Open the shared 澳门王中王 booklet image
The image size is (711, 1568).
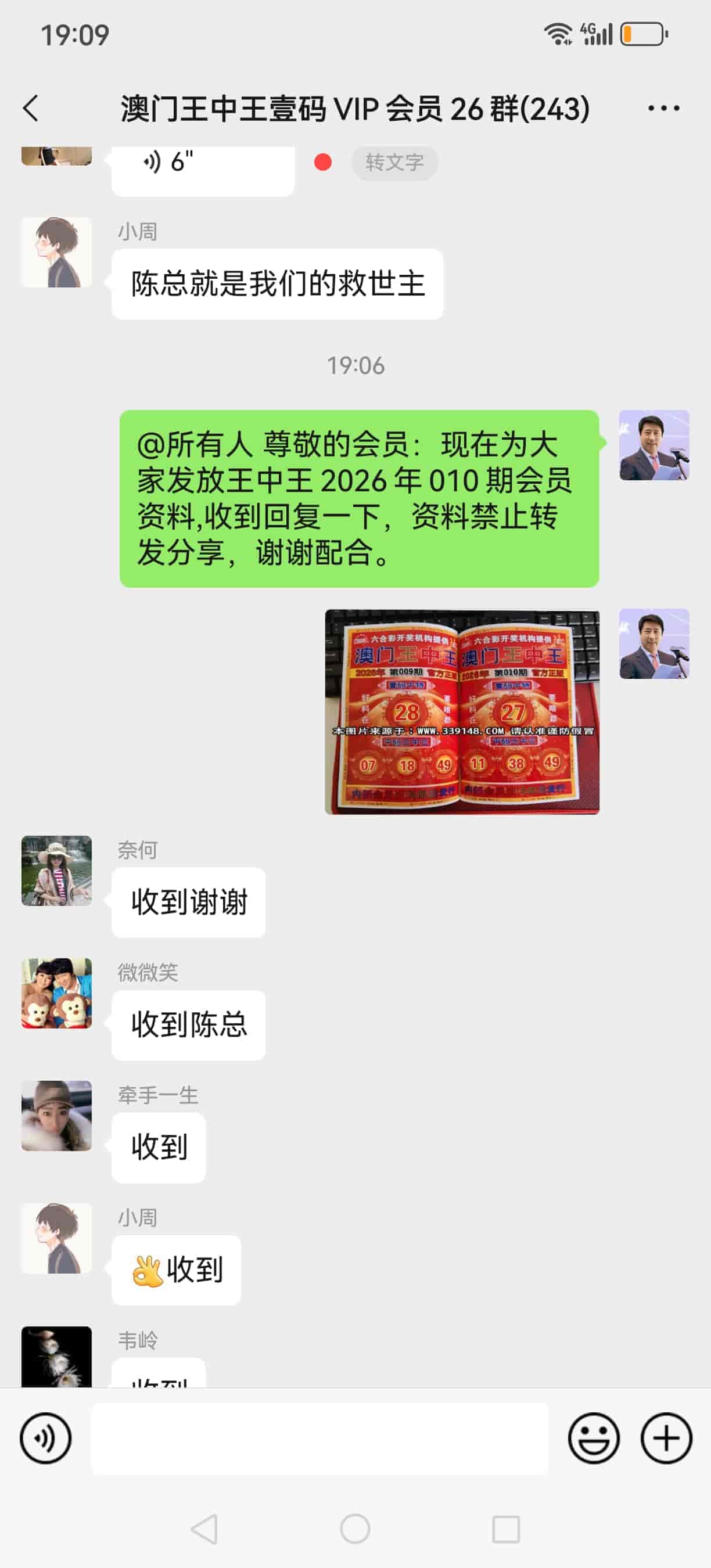pyautogui.click(x=462, y=711)
